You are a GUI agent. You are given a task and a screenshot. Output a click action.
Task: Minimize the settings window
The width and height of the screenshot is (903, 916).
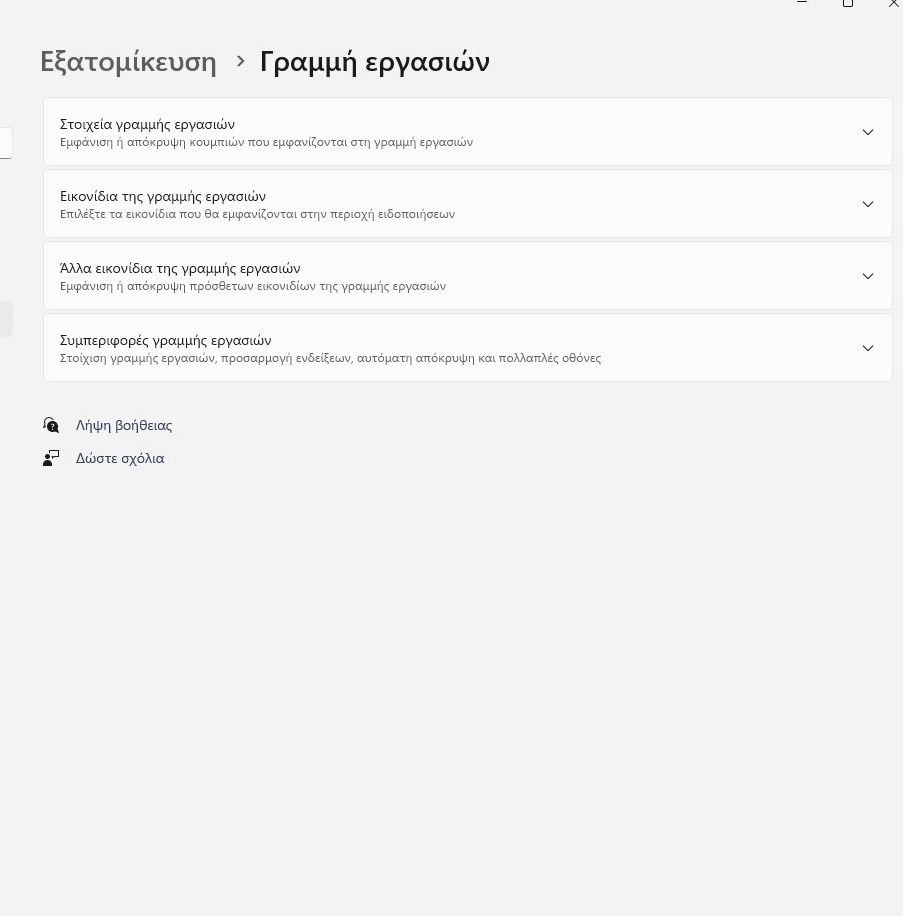pos(802,4)
